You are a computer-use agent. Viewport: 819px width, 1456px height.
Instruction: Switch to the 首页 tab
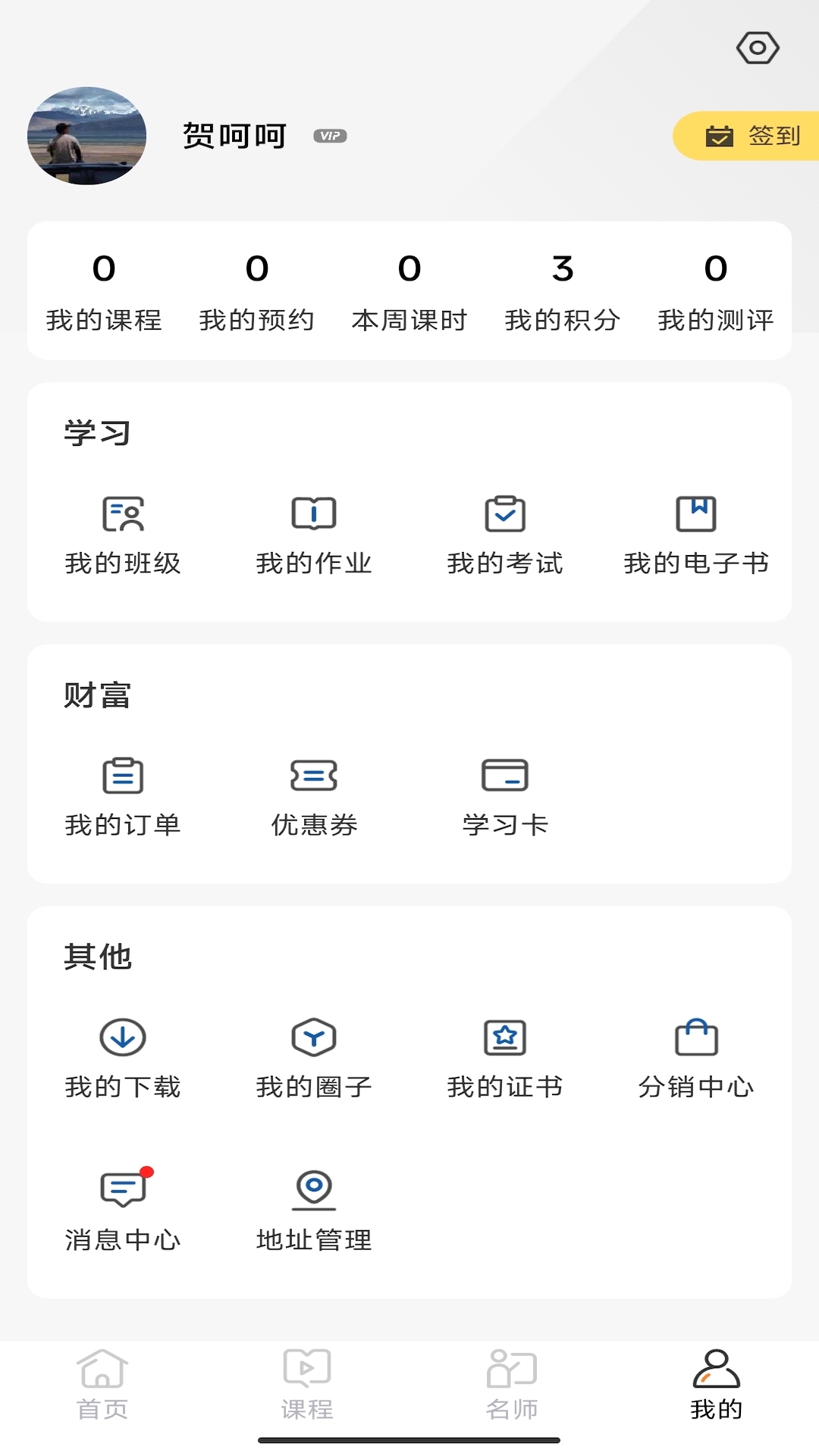pyautogui.click(x=102, y=1384)
